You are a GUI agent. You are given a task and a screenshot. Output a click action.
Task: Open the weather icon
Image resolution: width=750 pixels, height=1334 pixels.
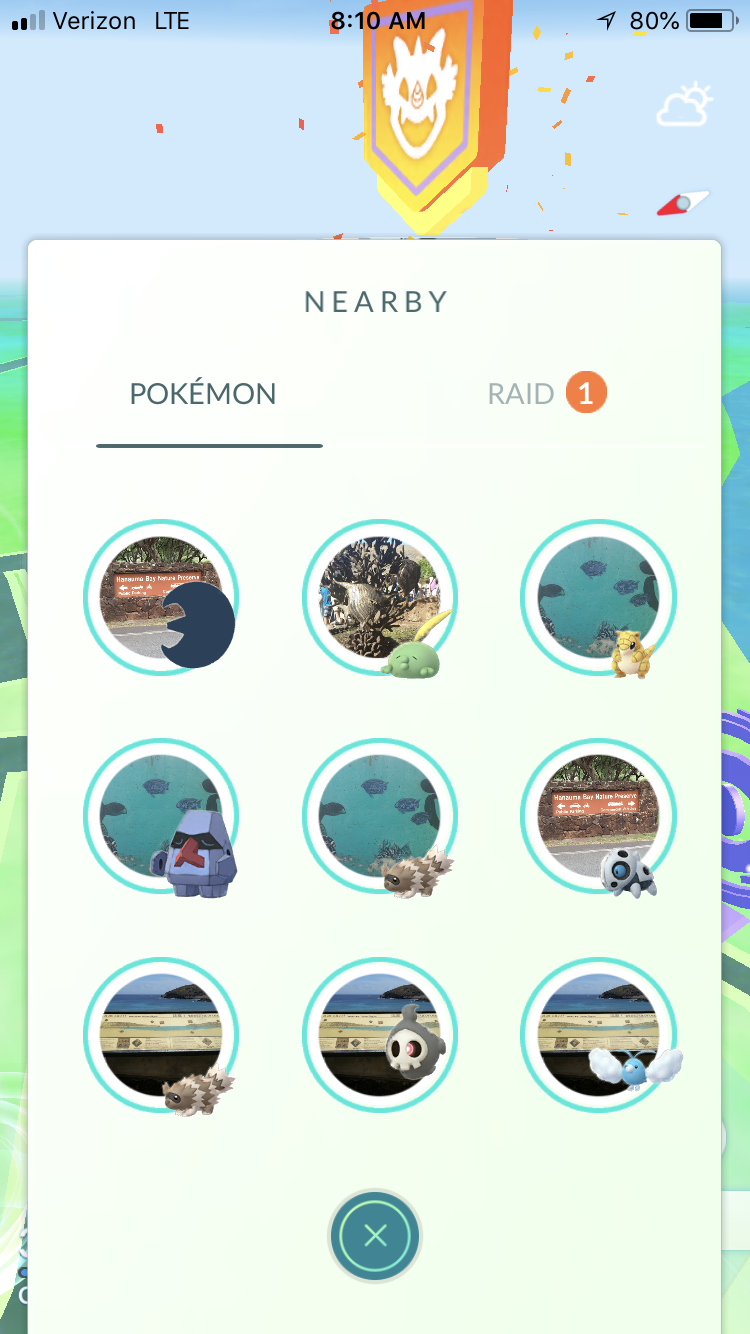click(x=685, y=106)
